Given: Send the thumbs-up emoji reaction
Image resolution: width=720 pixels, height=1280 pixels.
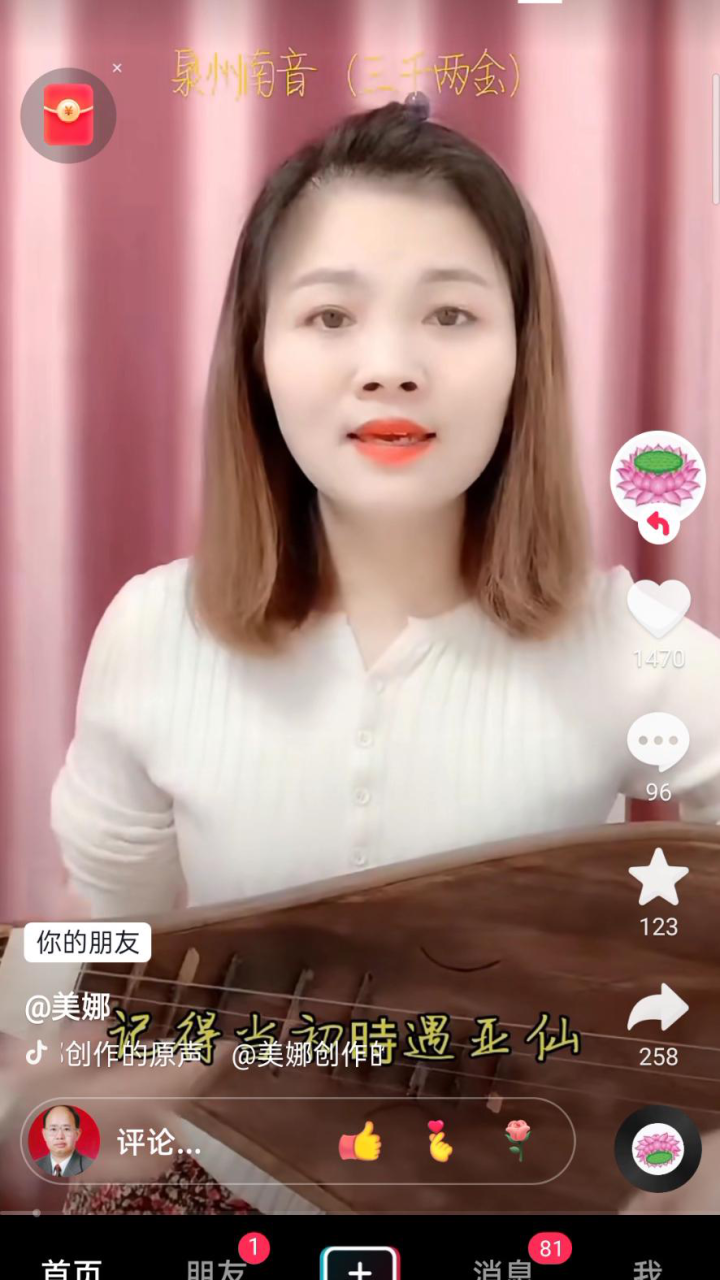Looking at the screenshot, I should tap(360, 1141).
